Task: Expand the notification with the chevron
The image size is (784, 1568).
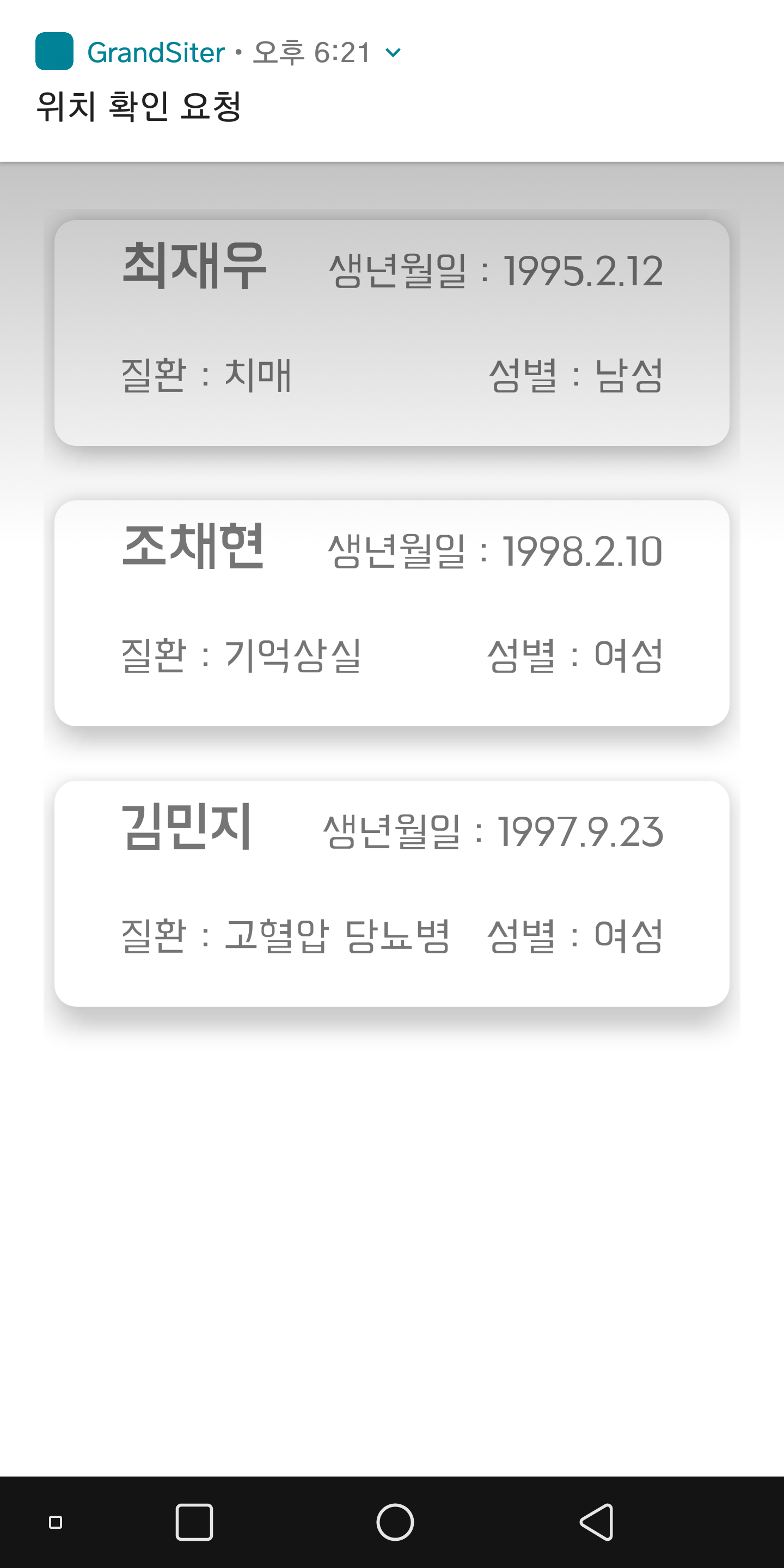Action: [x=393, y=53]
